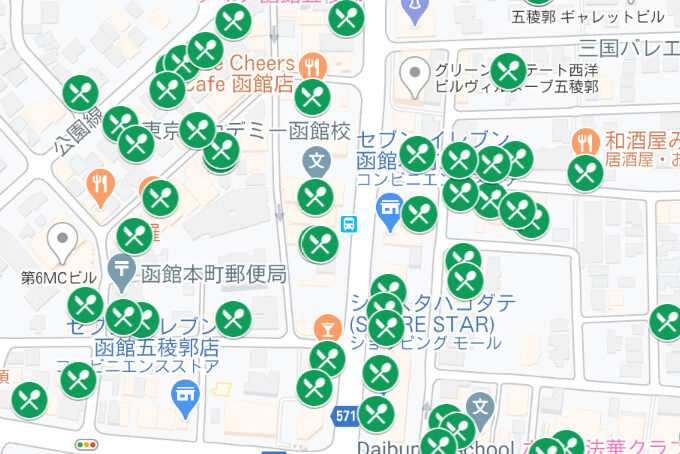The image size is (680, 454).
Task: Select the 函館本町郵便局 post office marker
Action: (123, 268)
